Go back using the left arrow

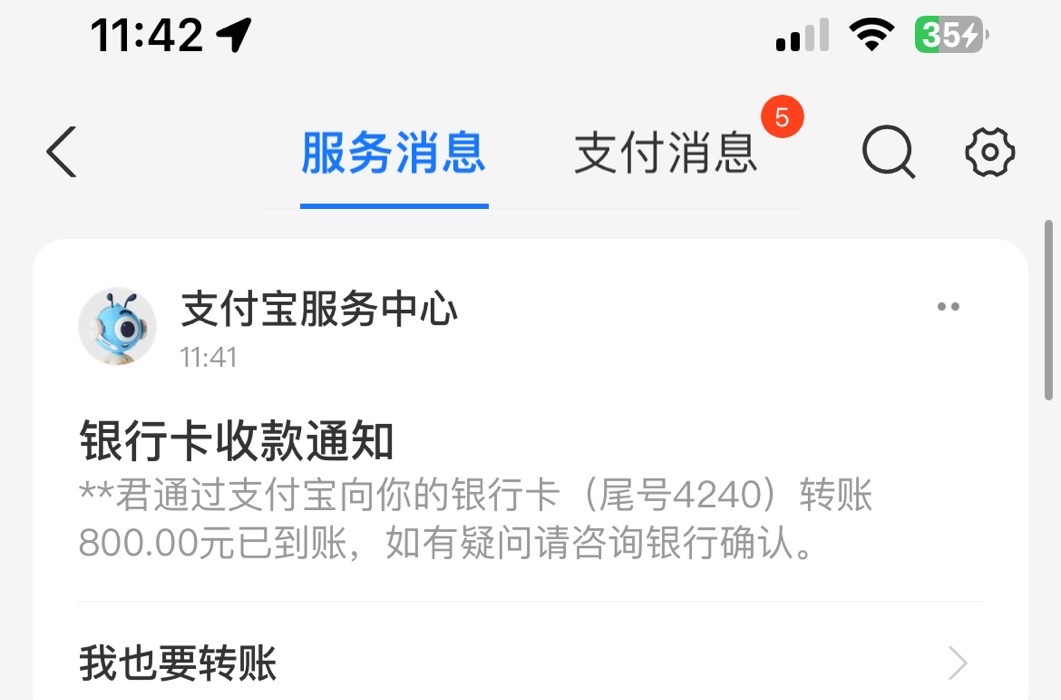[62, 153]
